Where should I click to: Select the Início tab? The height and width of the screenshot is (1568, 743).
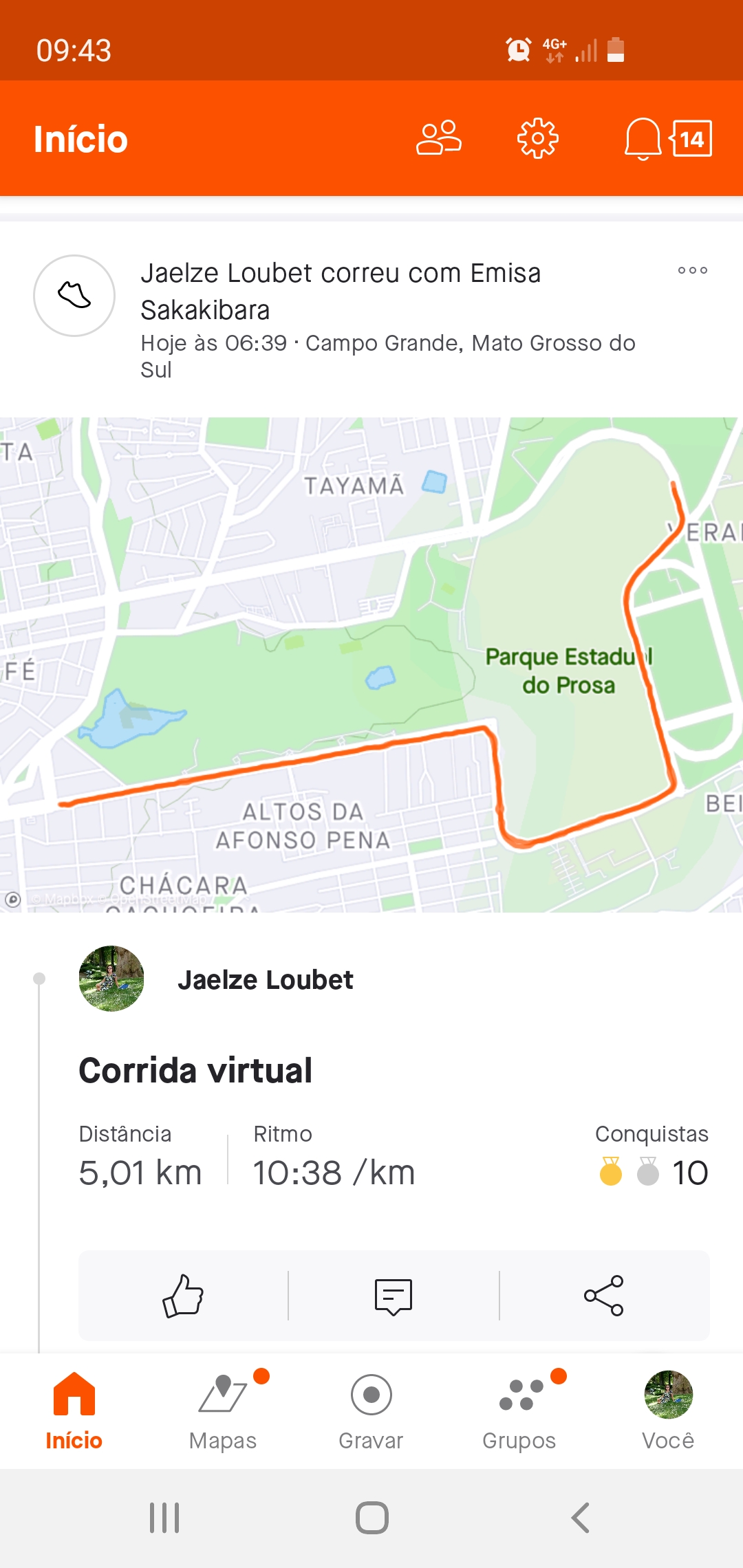point(74,1411)
